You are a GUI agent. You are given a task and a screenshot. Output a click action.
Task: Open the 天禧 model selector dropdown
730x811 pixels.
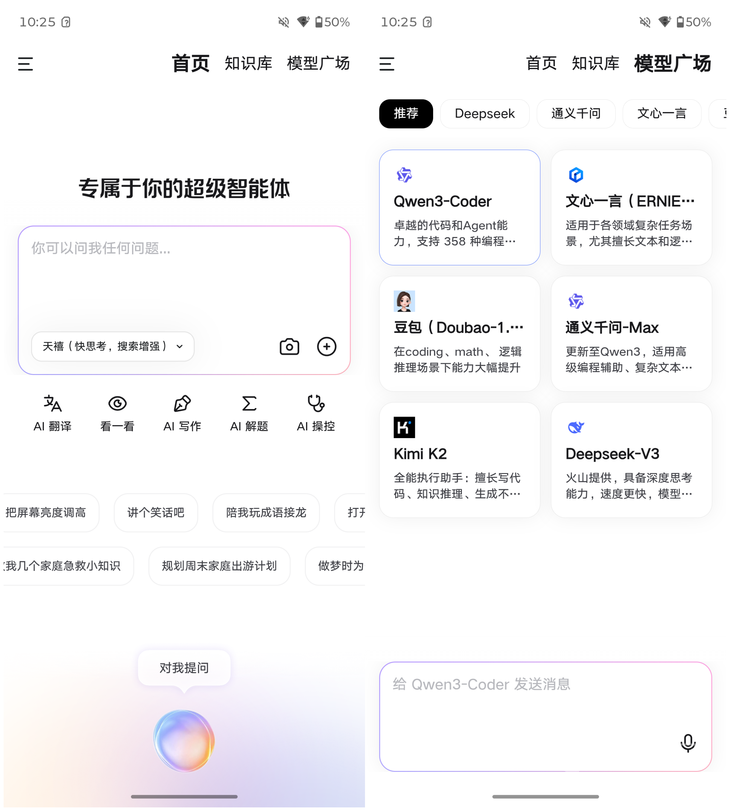(x=113, y=346)
